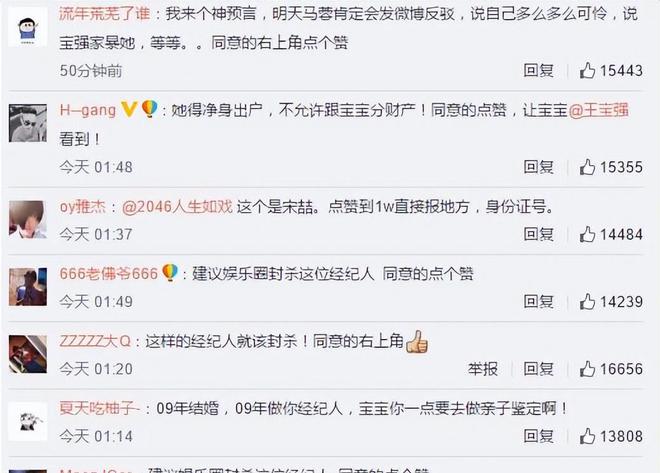This screenshot has height=473, width=660.
Task: Open 666老佛爷666's profile from username
Action: click(x=108, y=273)
